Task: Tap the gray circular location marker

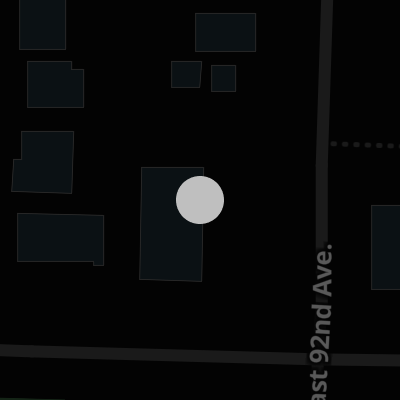Action: click(200, 200)
